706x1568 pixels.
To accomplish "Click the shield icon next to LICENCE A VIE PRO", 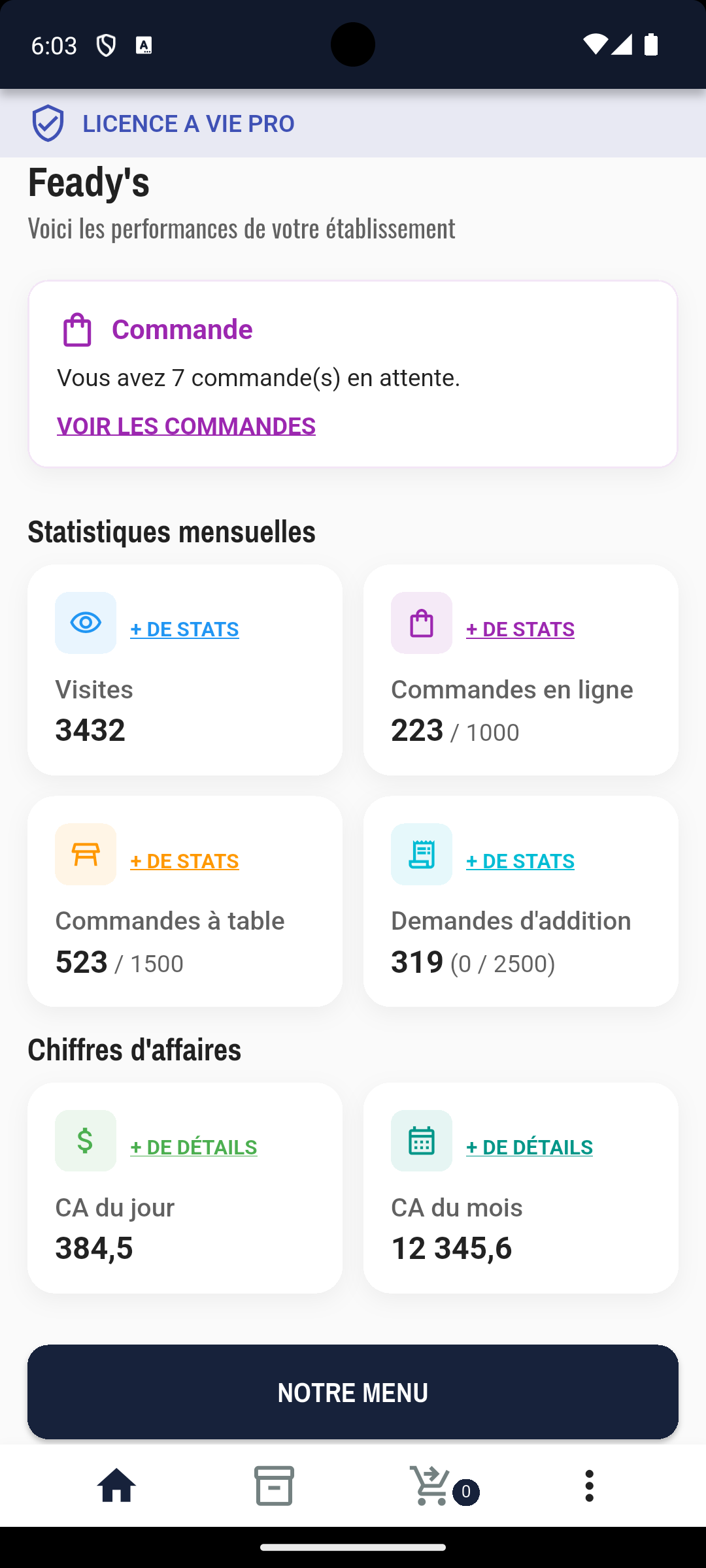I will (48, 122).
